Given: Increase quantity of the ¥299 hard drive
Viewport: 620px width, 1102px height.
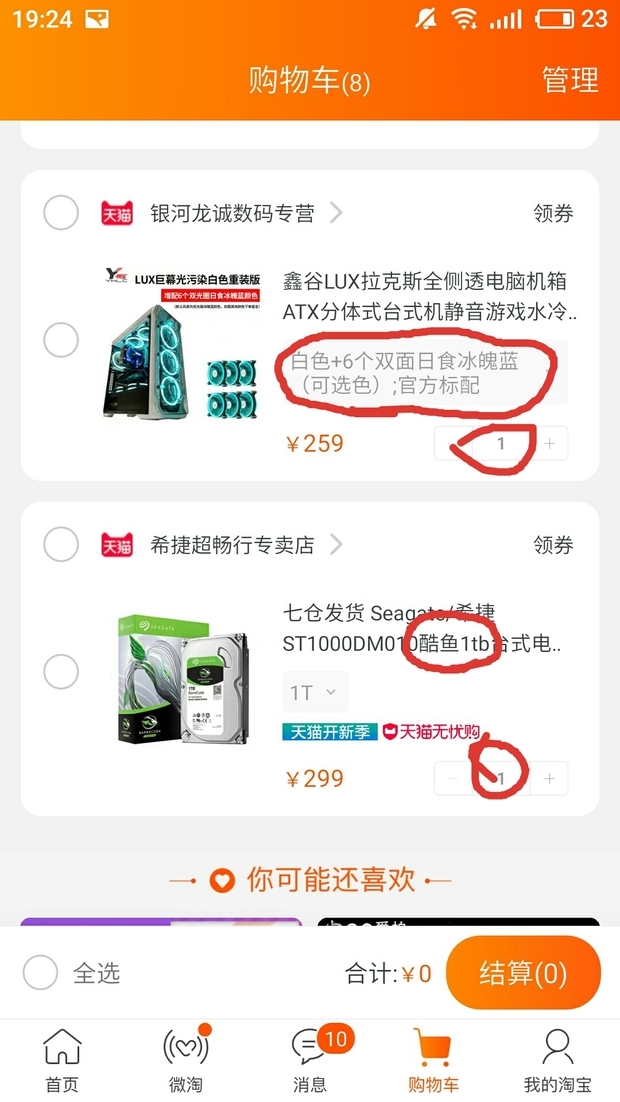Looking at the screenshot, I should click(549, 778).
